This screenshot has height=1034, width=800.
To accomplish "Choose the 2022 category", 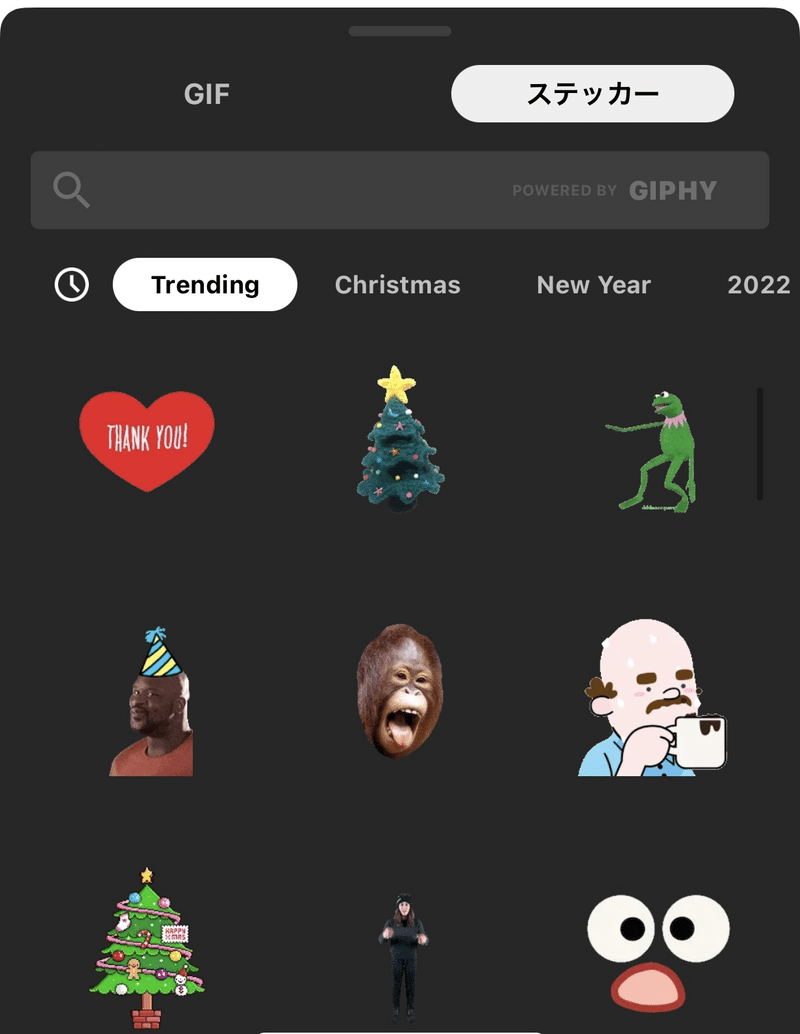I will pyautogui.click(x=758, y=285).
